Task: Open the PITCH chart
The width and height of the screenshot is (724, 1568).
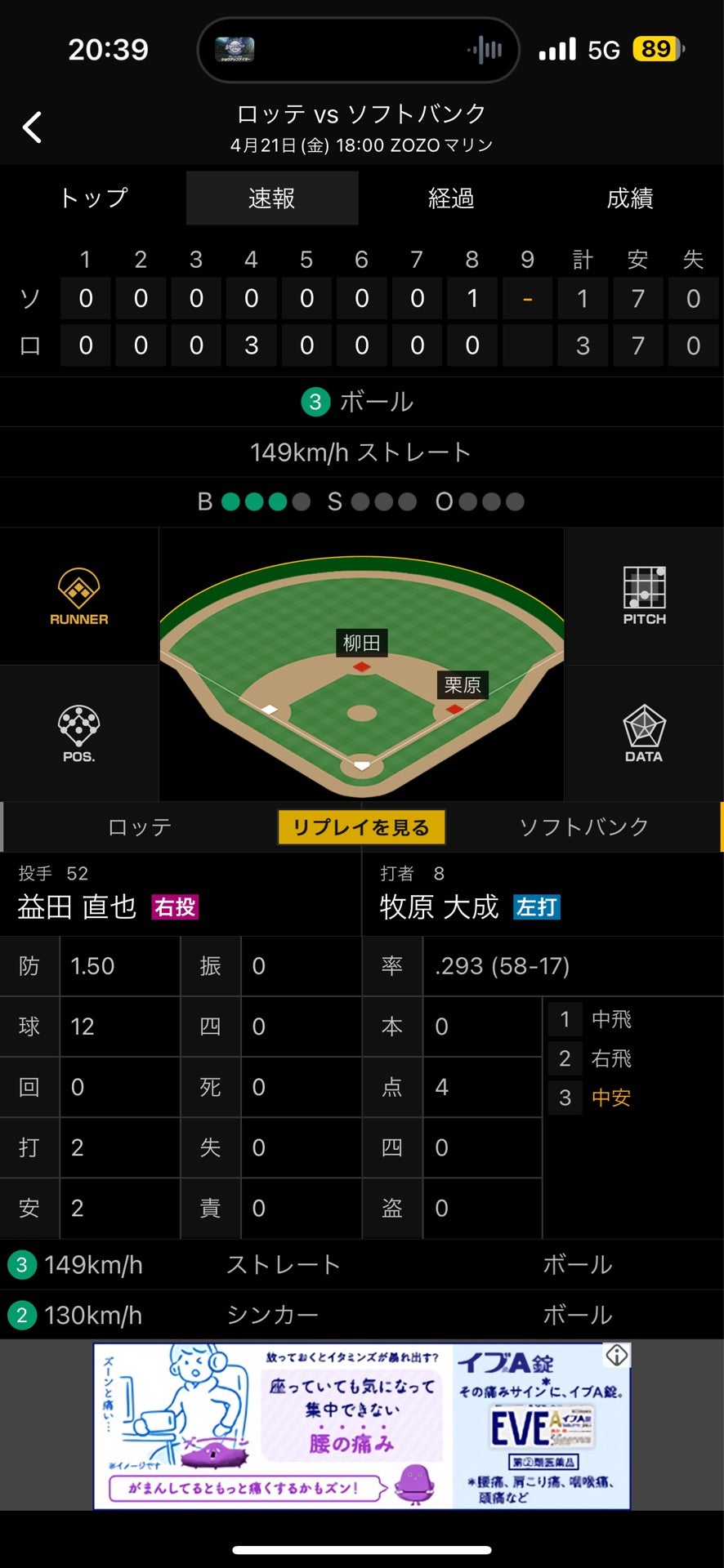Action: pyautogui.click(x=644, y=596)
